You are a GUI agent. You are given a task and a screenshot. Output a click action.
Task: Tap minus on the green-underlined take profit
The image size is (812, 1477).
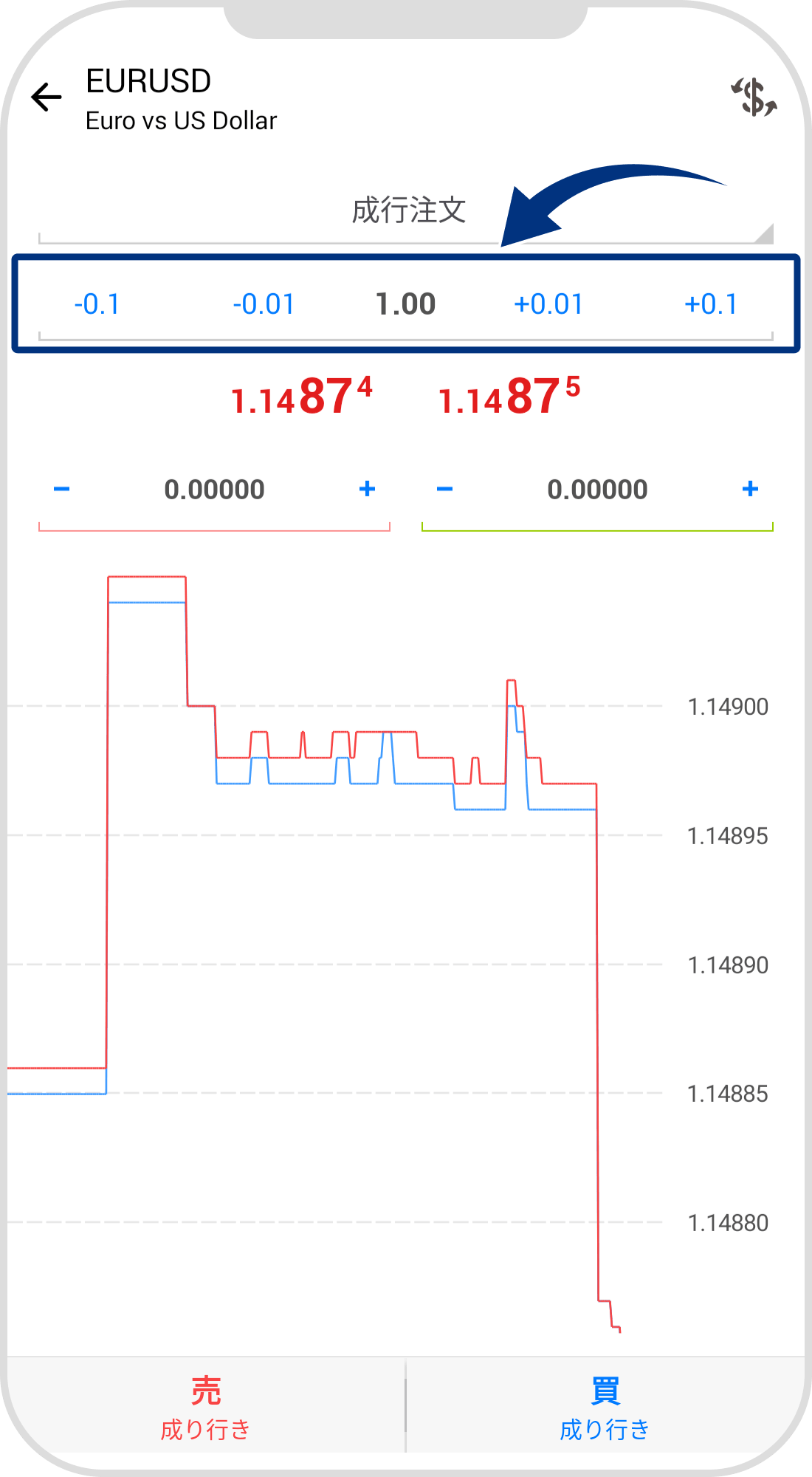point(444,489)
